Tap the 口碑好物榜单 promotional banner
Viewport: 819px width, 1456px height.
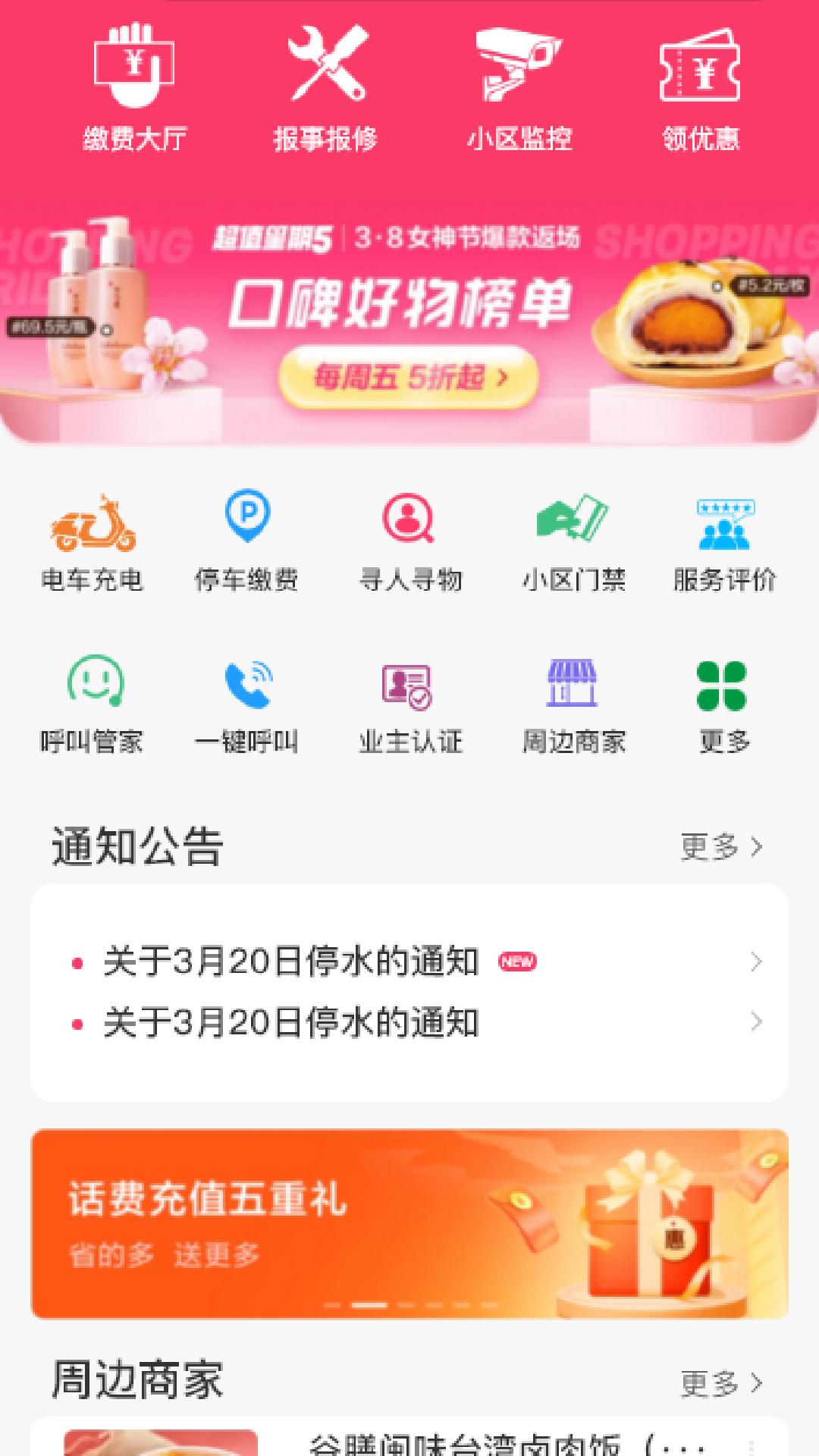409,328
